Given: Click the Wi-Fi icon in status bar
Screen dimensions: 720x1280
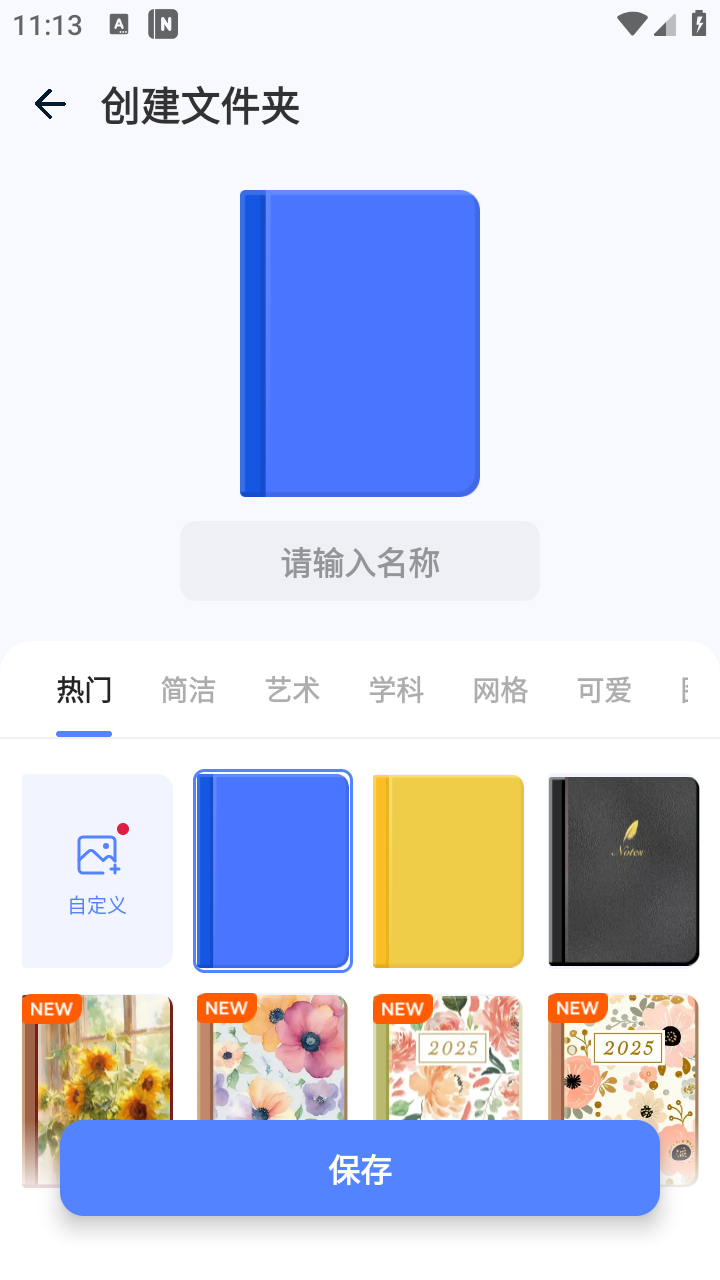Looking at the screenshot, I should pyautogui.click(x=632, y=25).
